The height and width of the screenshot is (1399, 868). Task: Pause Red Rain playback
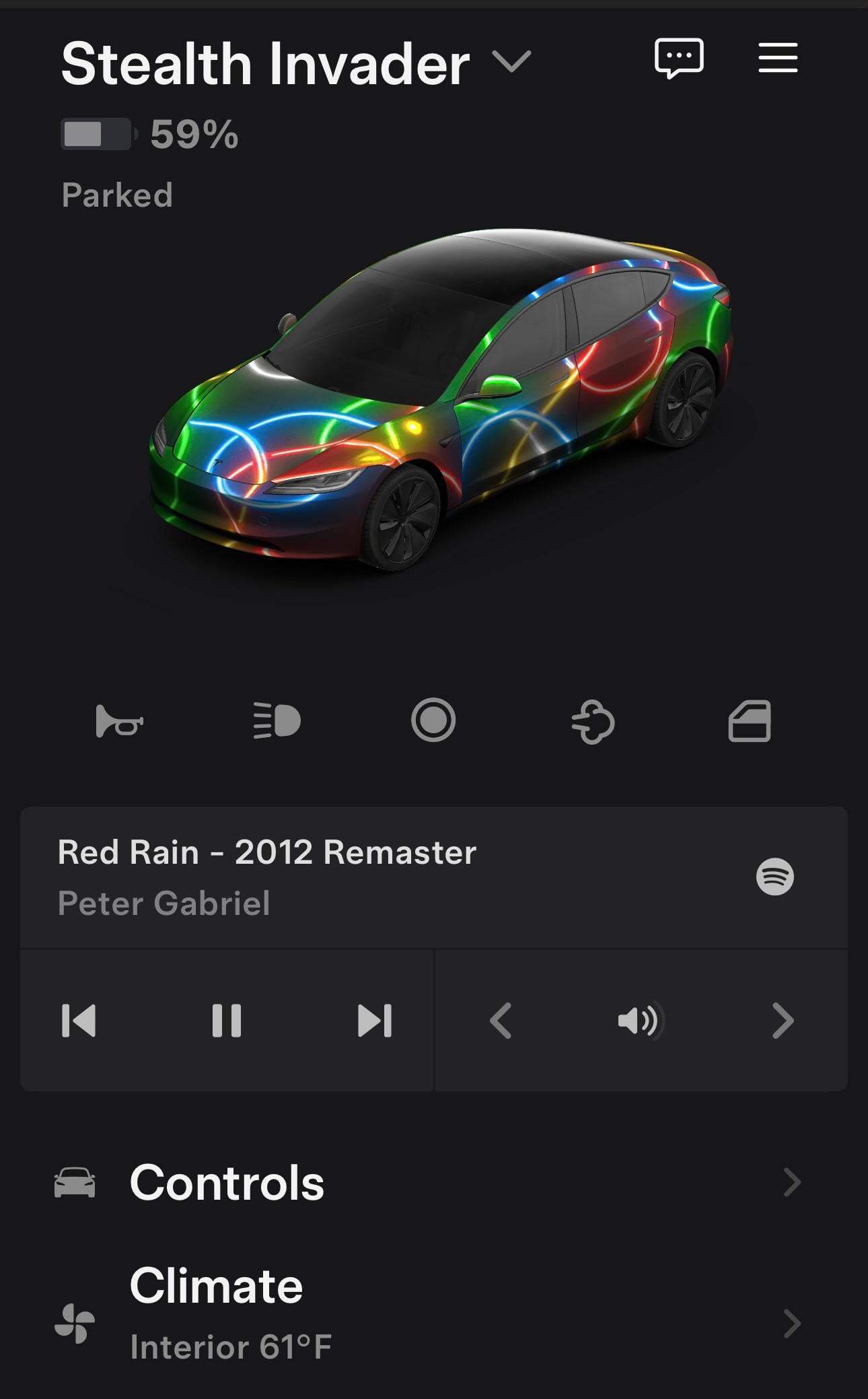[227, 1021]
